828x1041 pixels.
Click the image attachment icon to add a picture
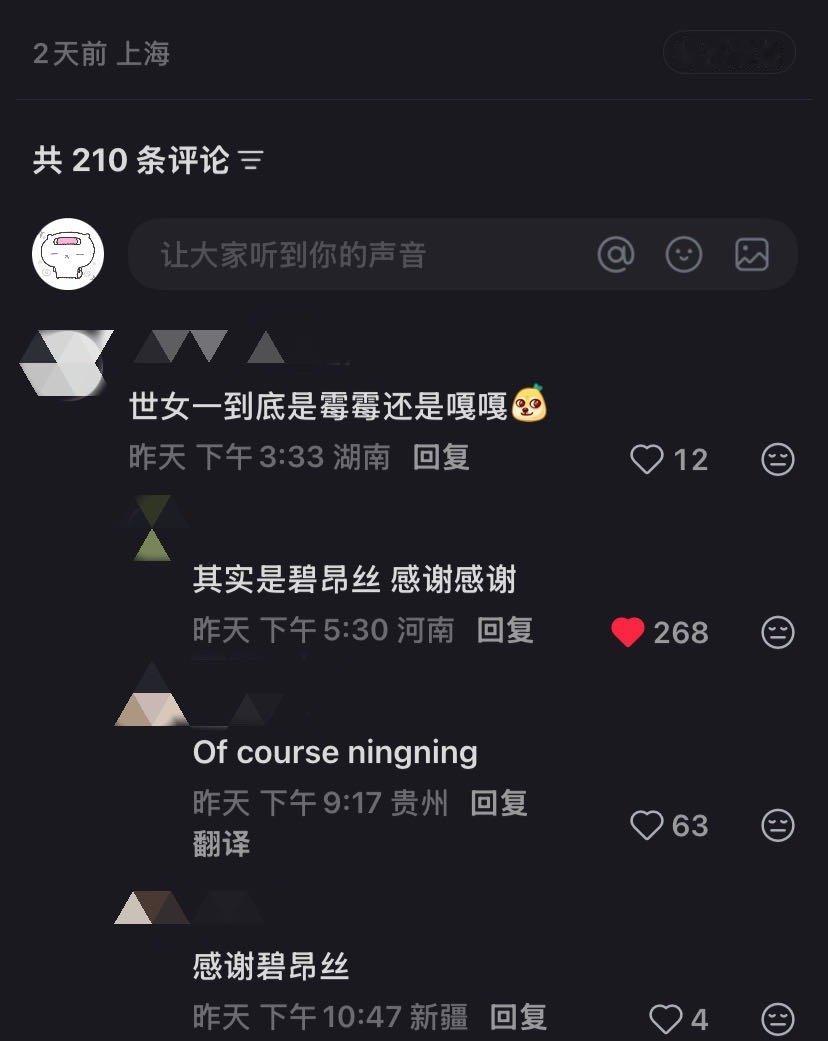pyautogui.click(x=752, y=255)
